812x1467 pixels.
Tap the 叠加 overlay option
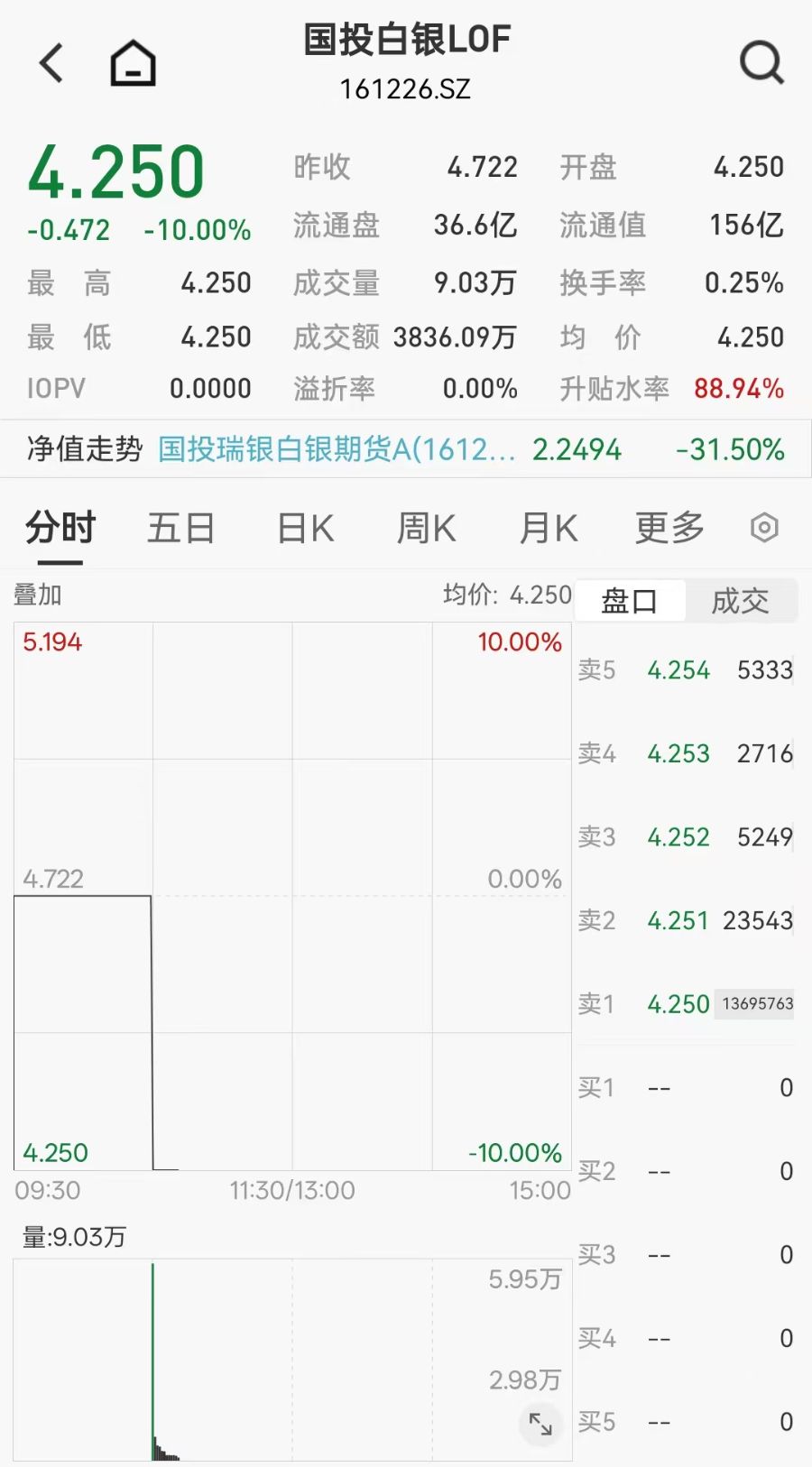tap(38, 595)
